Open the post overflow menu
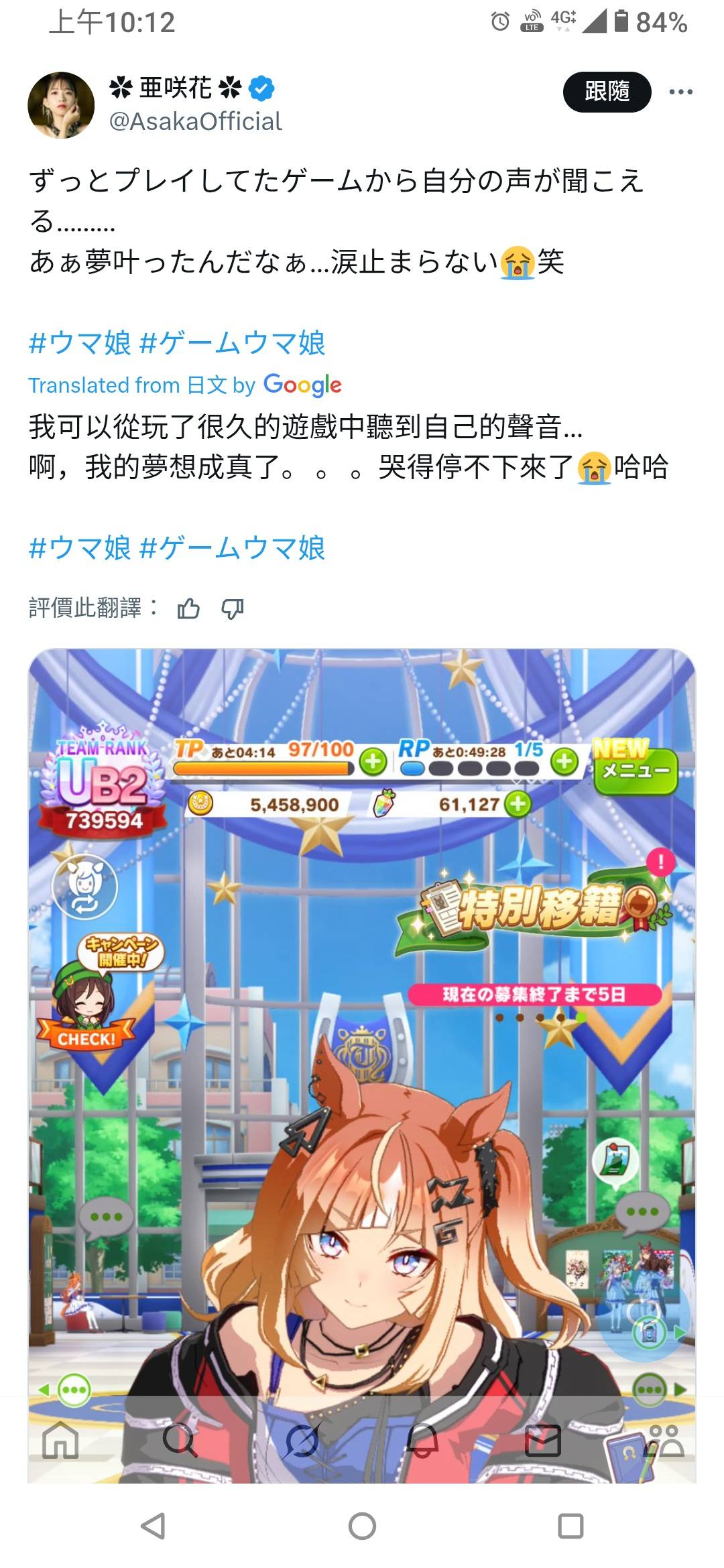The image size is (724, 1568). 680,92
